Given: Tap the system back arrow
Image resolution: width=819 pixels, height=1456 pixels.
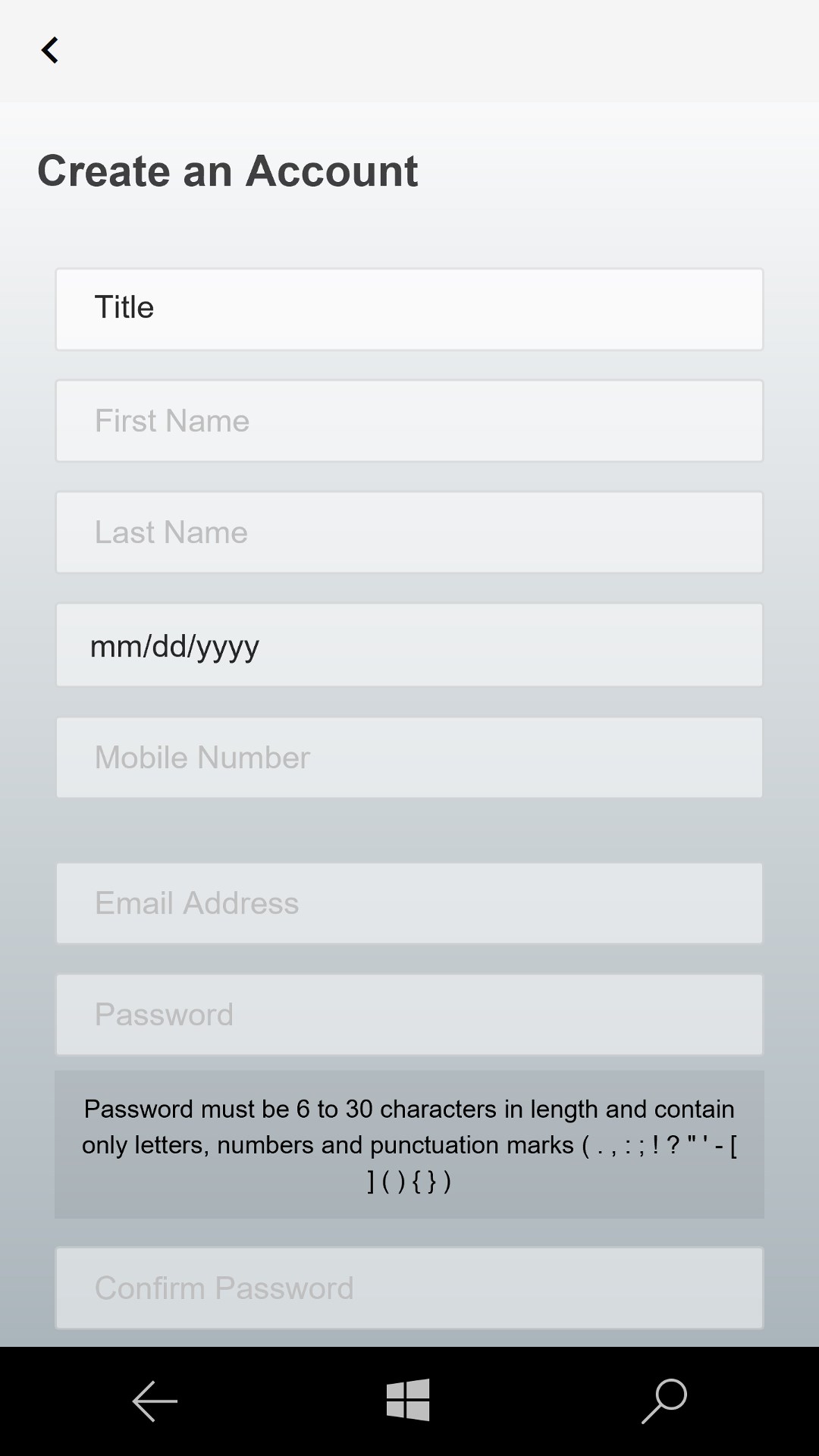Looking at the screenshot, I should pos(155,1401).
